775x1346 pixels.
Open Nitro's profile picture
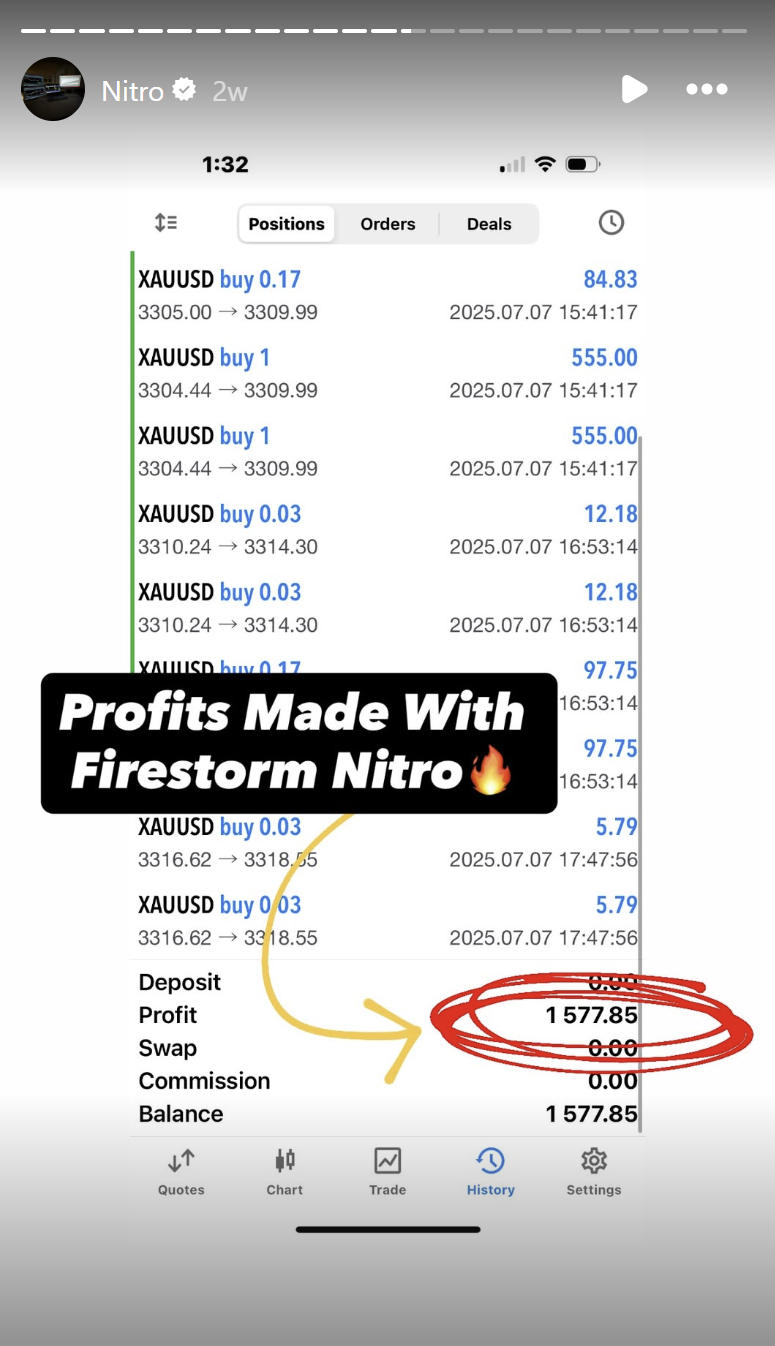point(52,90)
